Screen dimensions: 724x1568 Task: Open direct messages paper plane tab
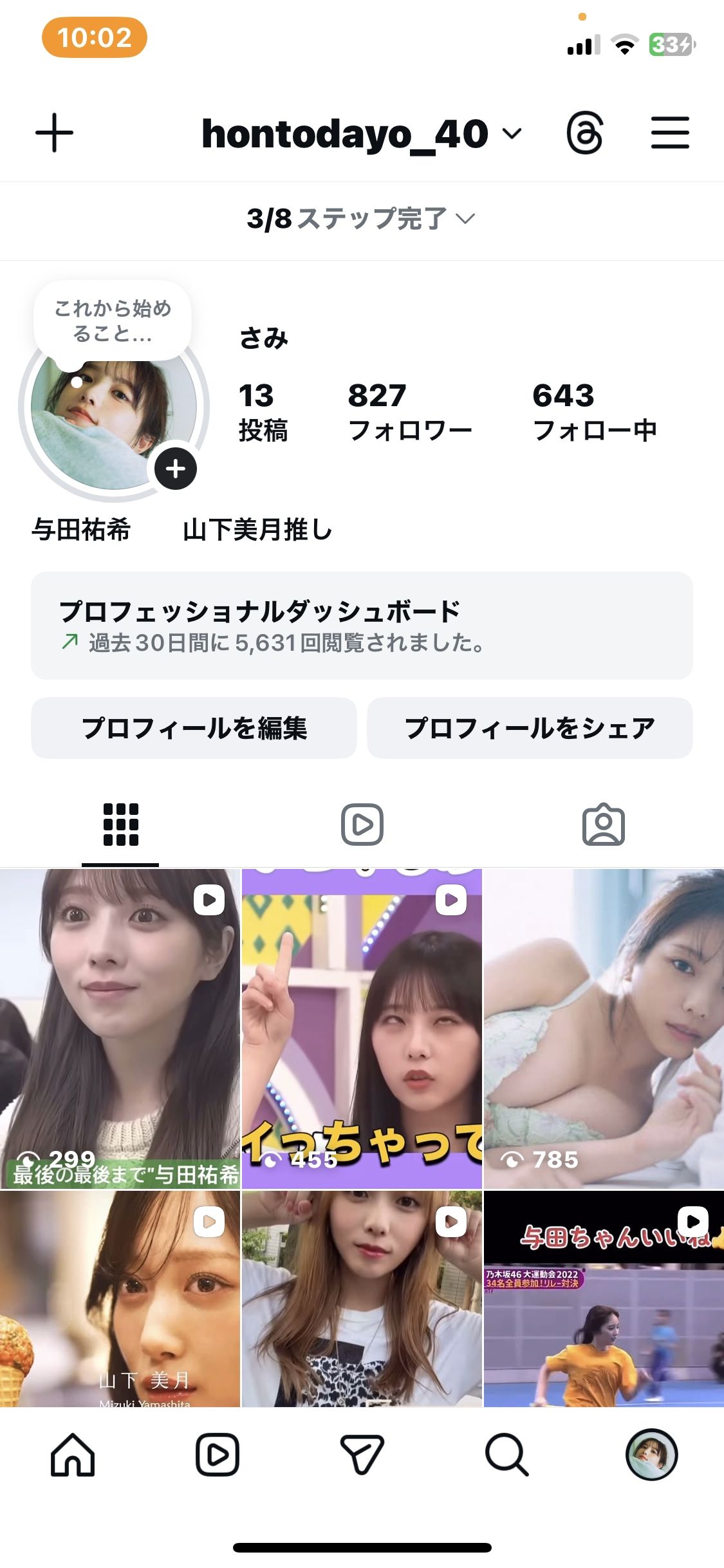point(362,1455)
